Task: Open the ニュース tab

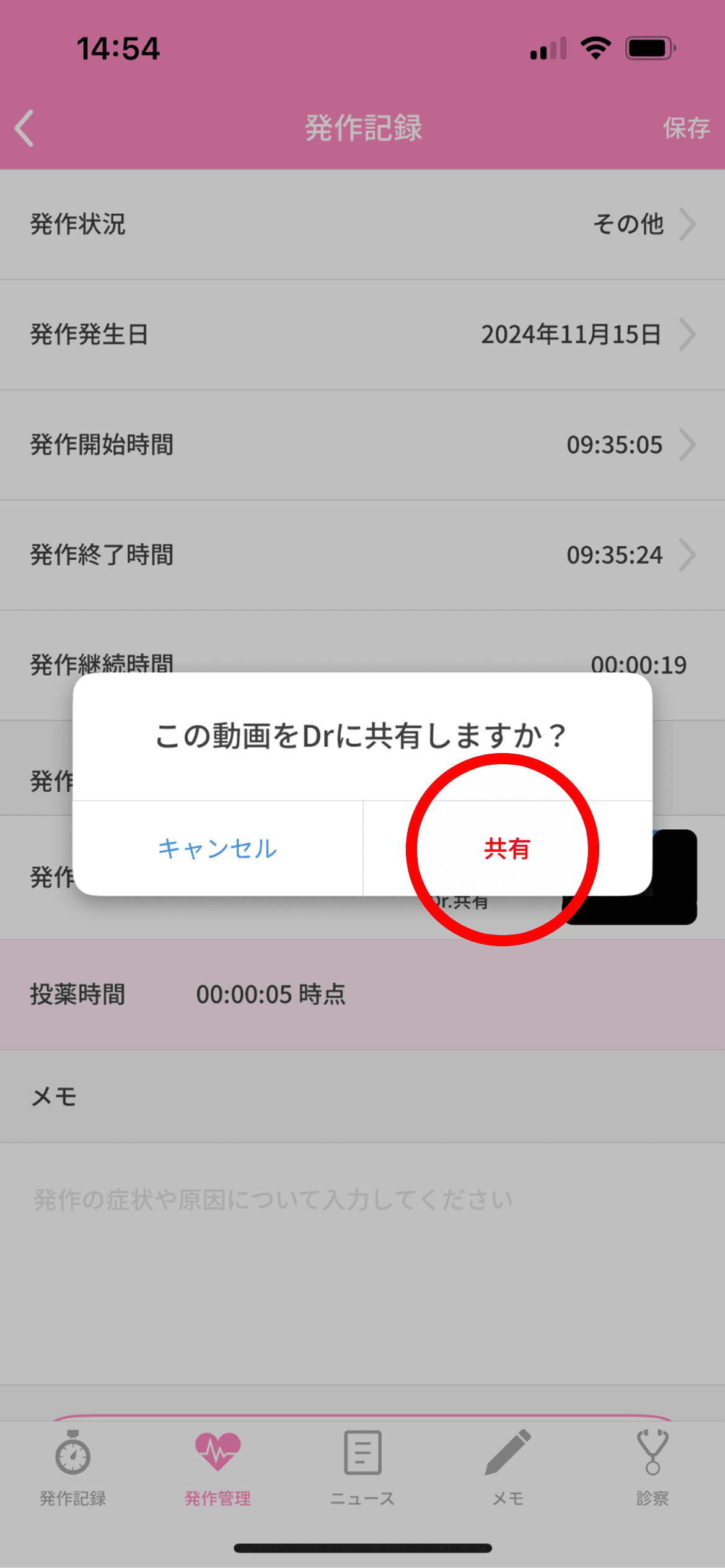Action: tap(362, 1469)
